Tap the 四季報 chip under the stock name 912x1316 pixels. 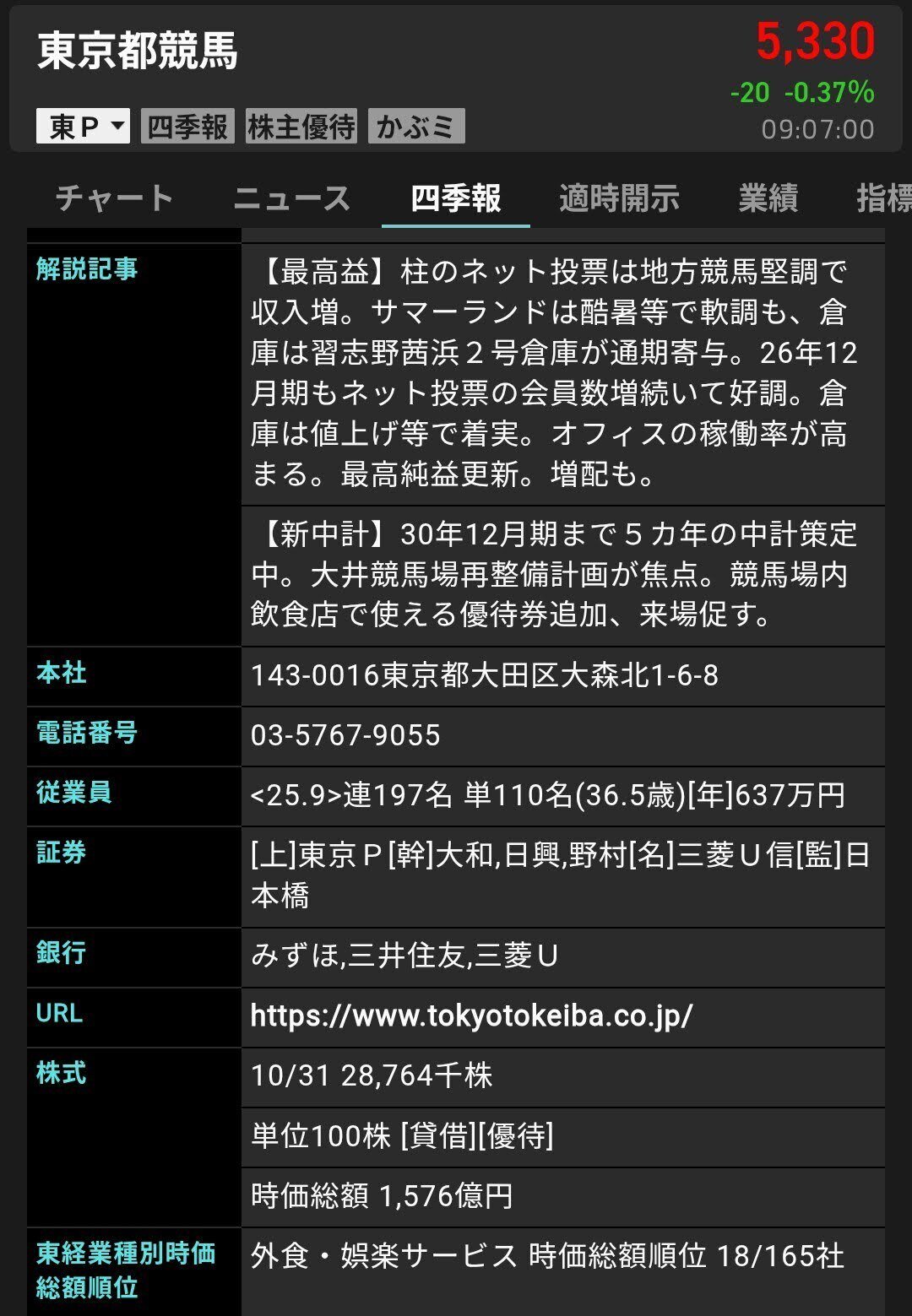(187, 127)
